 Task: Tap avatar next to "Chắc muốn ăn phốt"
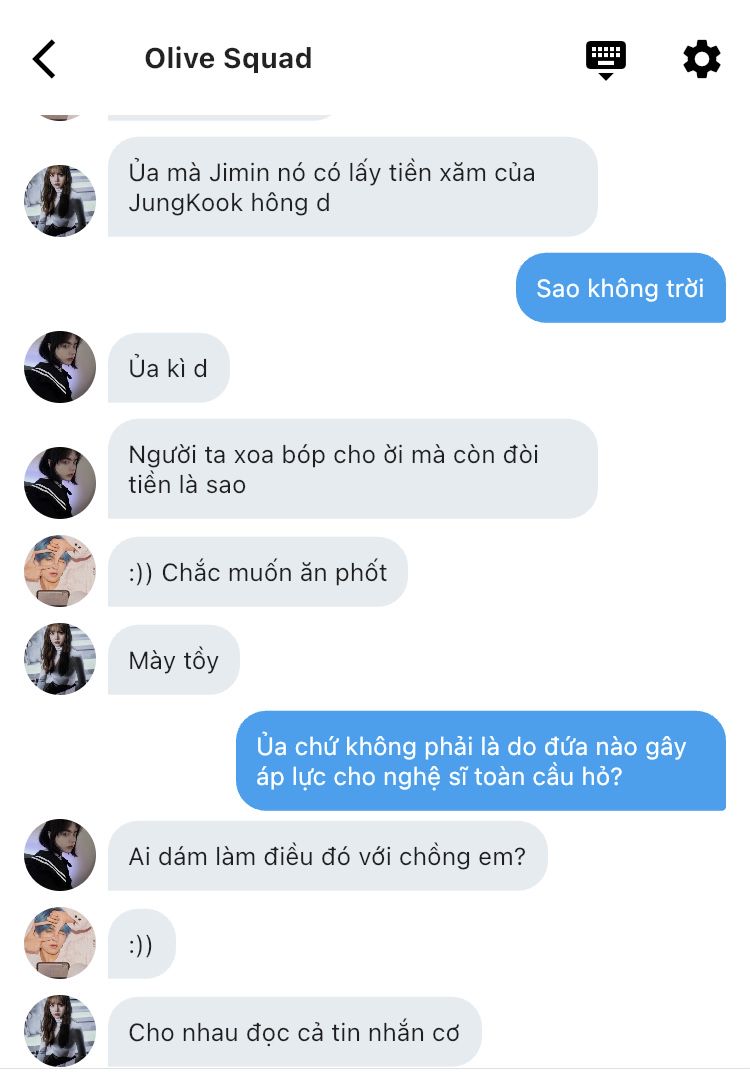click(x=60, y=571)
